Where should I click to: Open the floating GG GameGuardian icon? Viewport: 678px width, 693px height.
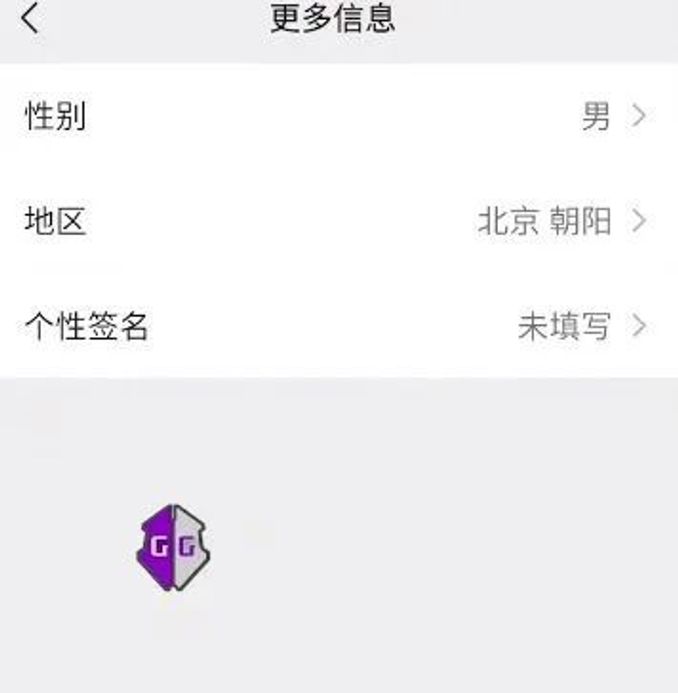(x=173, y=547)
